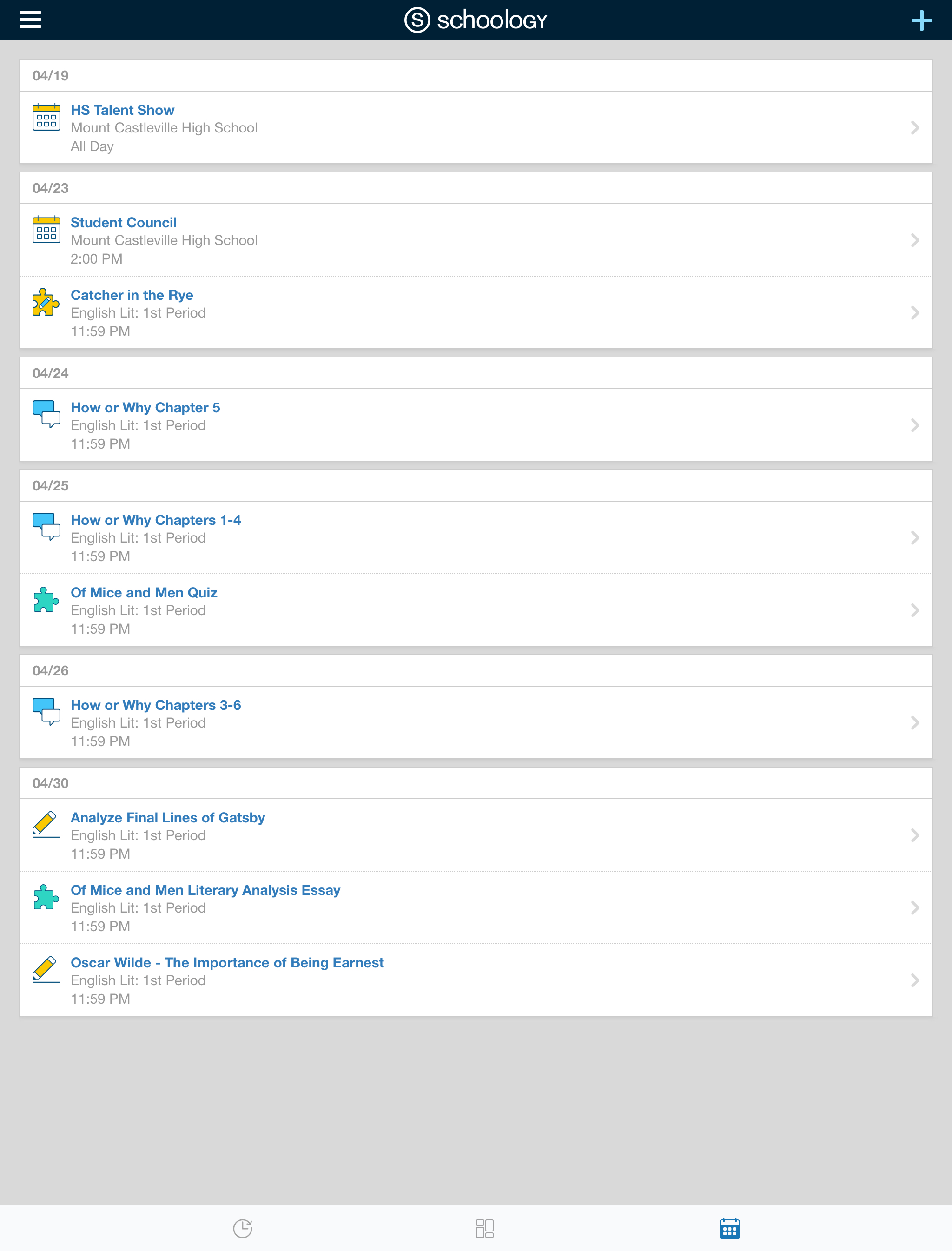Open the HS Talent Show event
Viewport: 952px width, 1251px height.
click(122, 110)
